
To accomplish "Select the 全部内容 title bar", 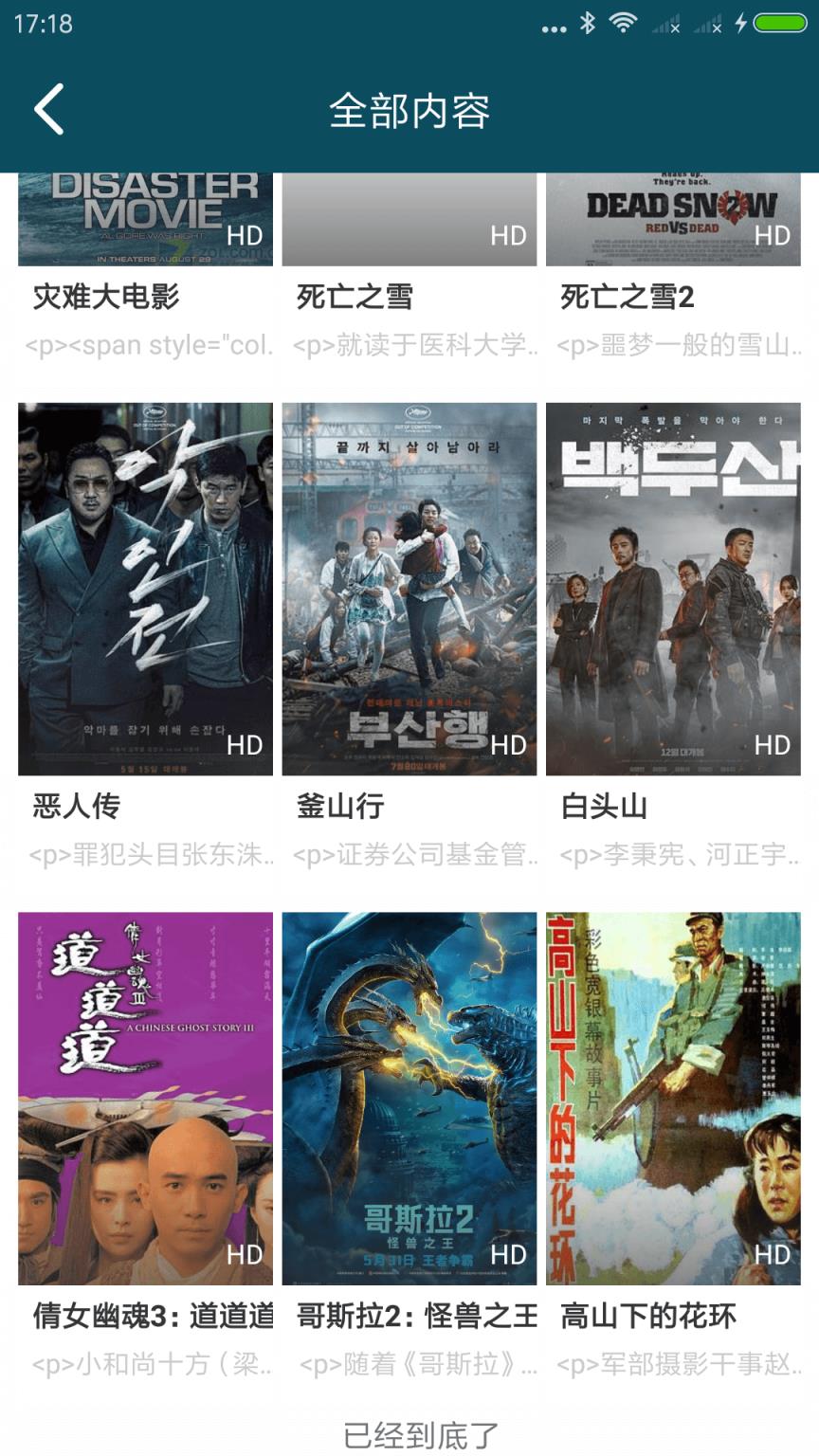I will tap(409, 111).
